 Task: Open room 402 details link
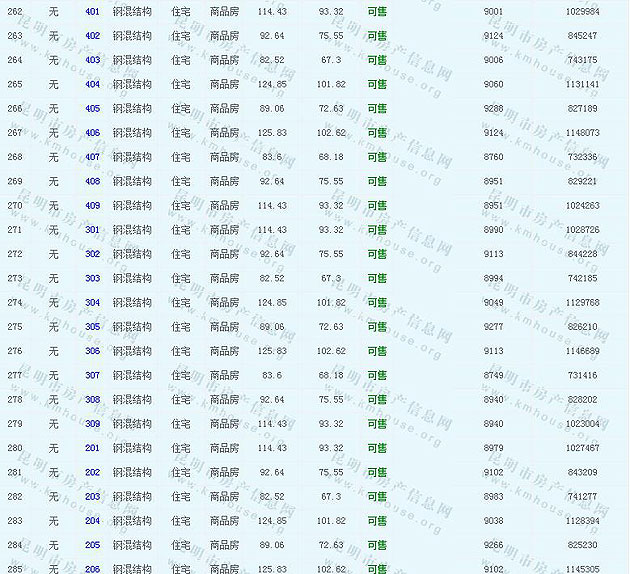pyautogui.click(x=92, y=36)
